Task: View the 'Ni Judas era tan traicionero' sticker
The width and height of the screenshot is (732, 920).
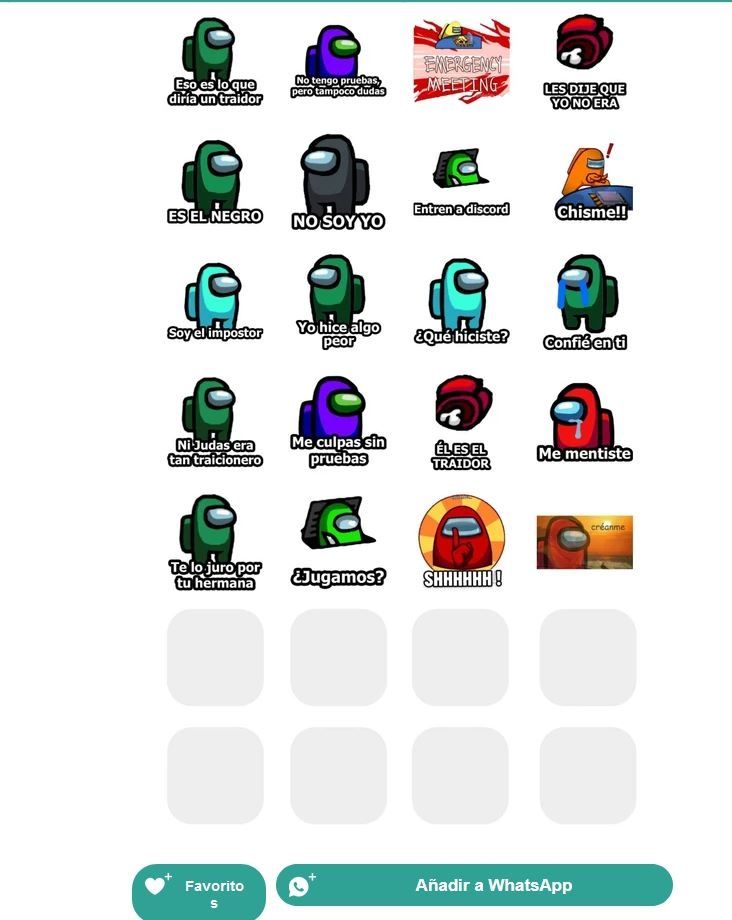Action: pos(215,422)
